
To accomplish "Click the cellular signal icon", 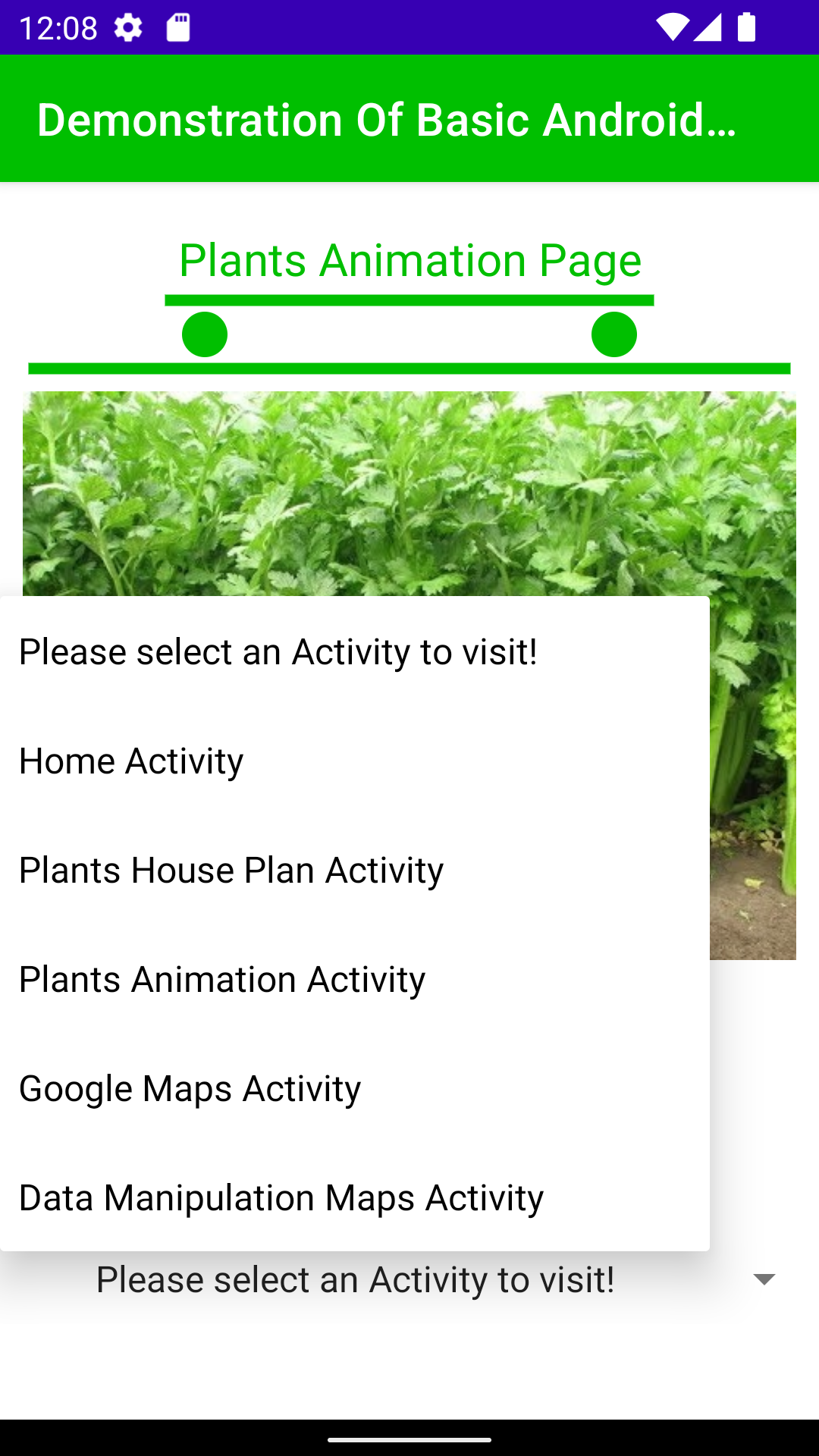I will click(707, 27).
